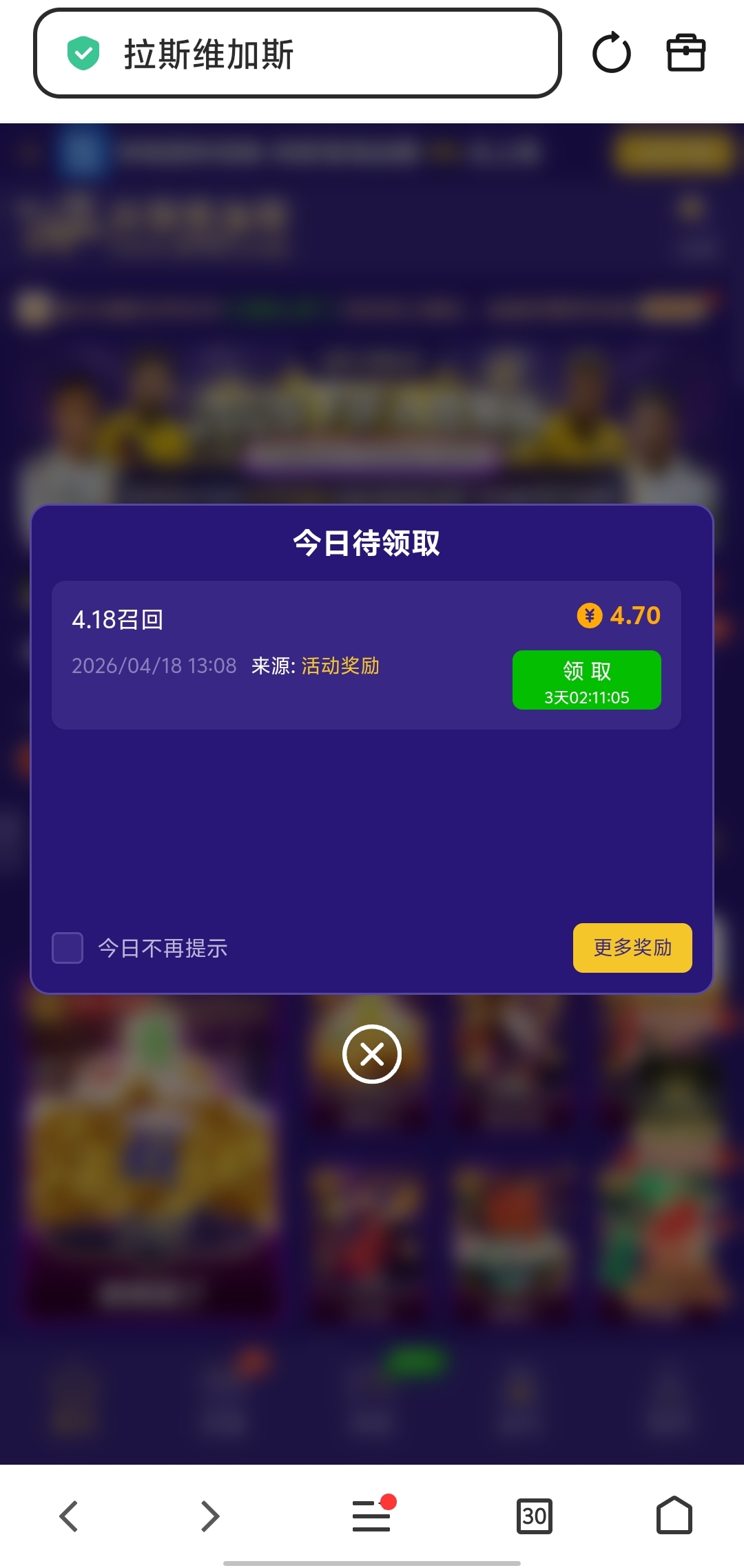Click the green verified shield badge

point(83,51)
